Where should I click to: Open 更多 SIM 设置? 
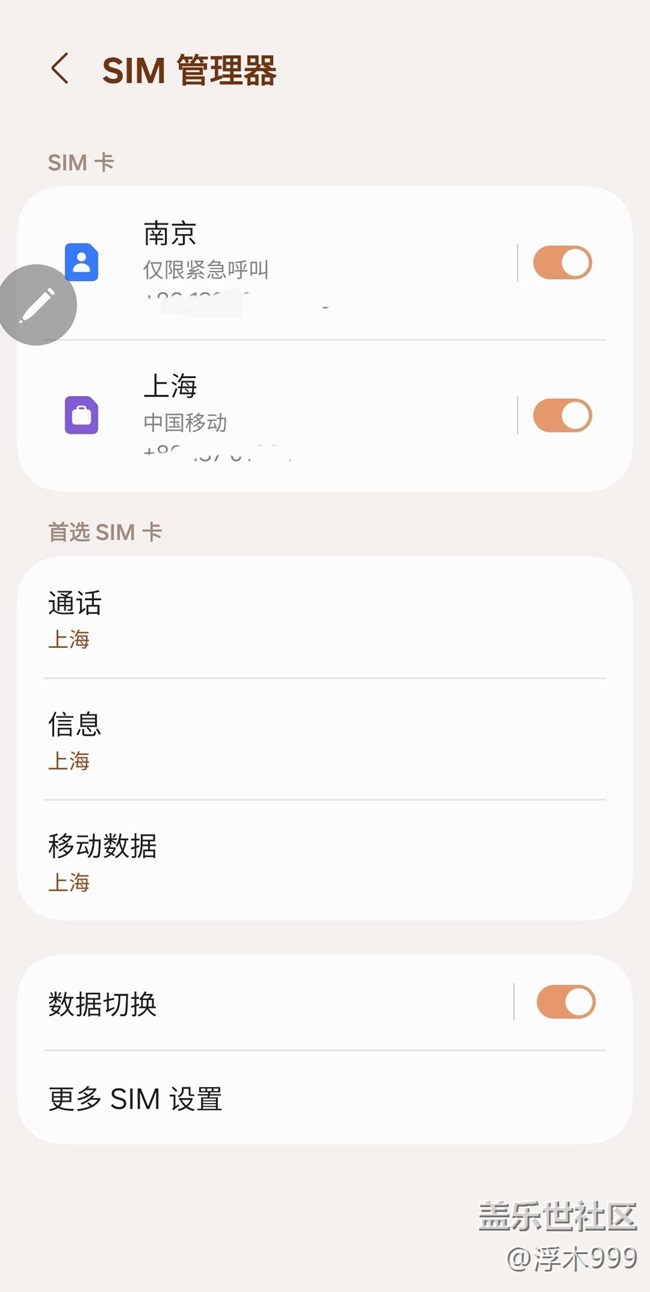(x=324, y=1099)
